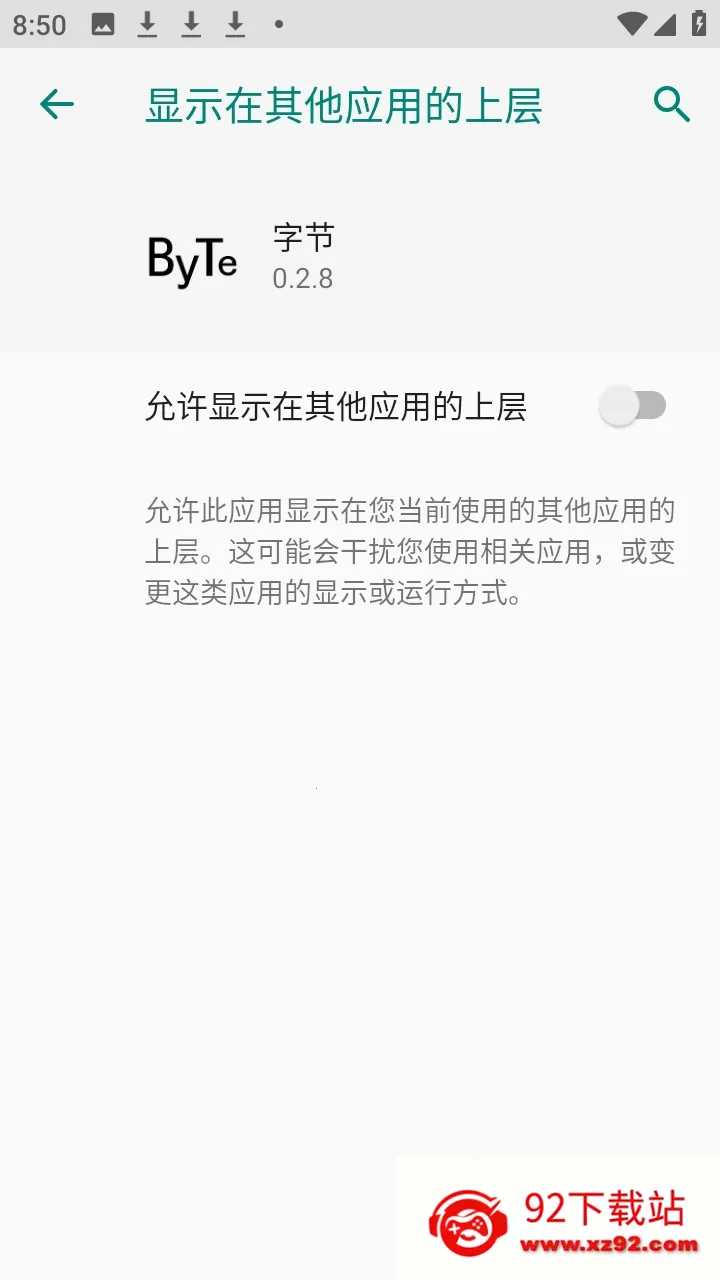Click the back arrow to return
This screenshot has width=720, height=1280.
click(x=56, y=104)
